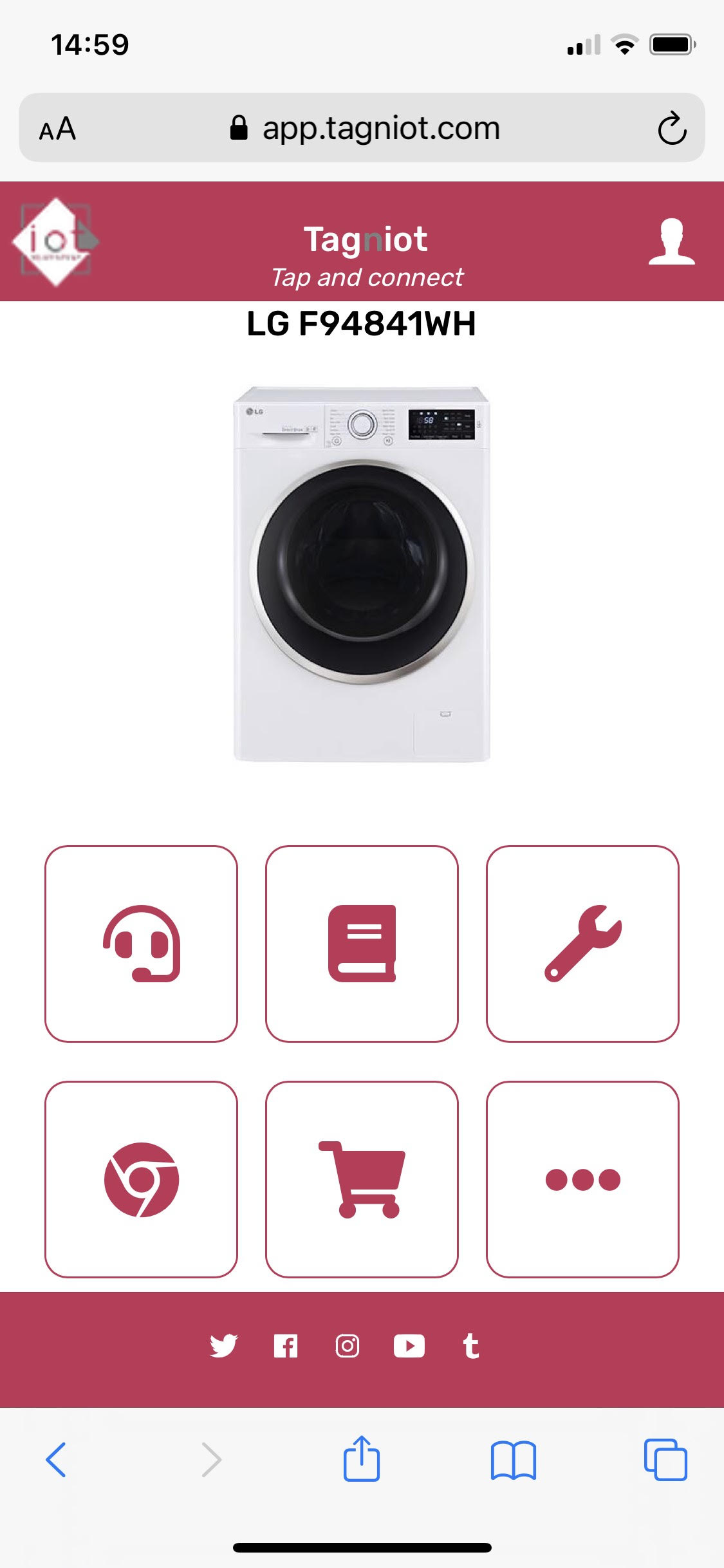
Task: Tap the app.tagniot.com address bar
Action: pyautogui.click(x=366, y=128)
